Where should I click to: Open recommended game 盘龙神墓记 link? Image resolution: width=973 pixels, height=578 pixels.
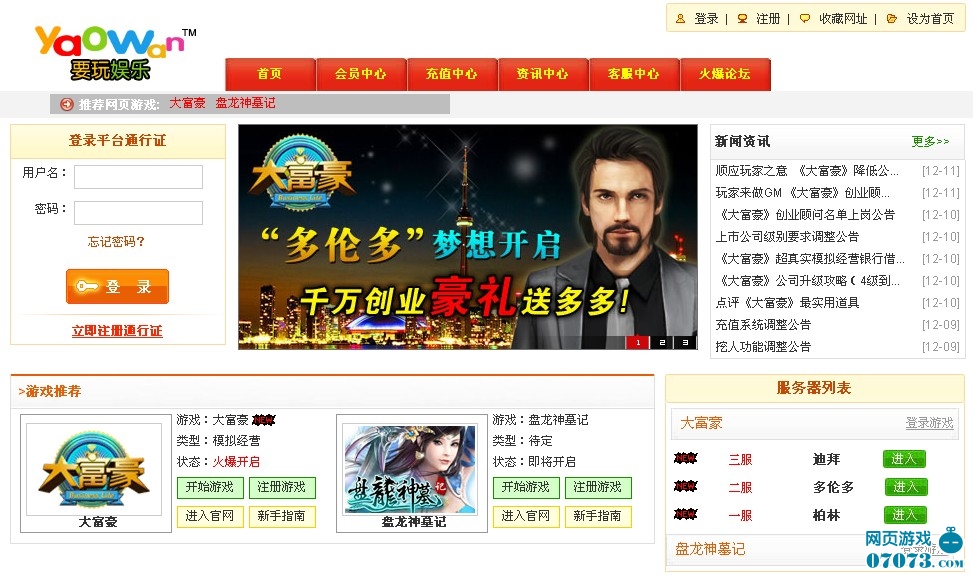tap(244, 103)
